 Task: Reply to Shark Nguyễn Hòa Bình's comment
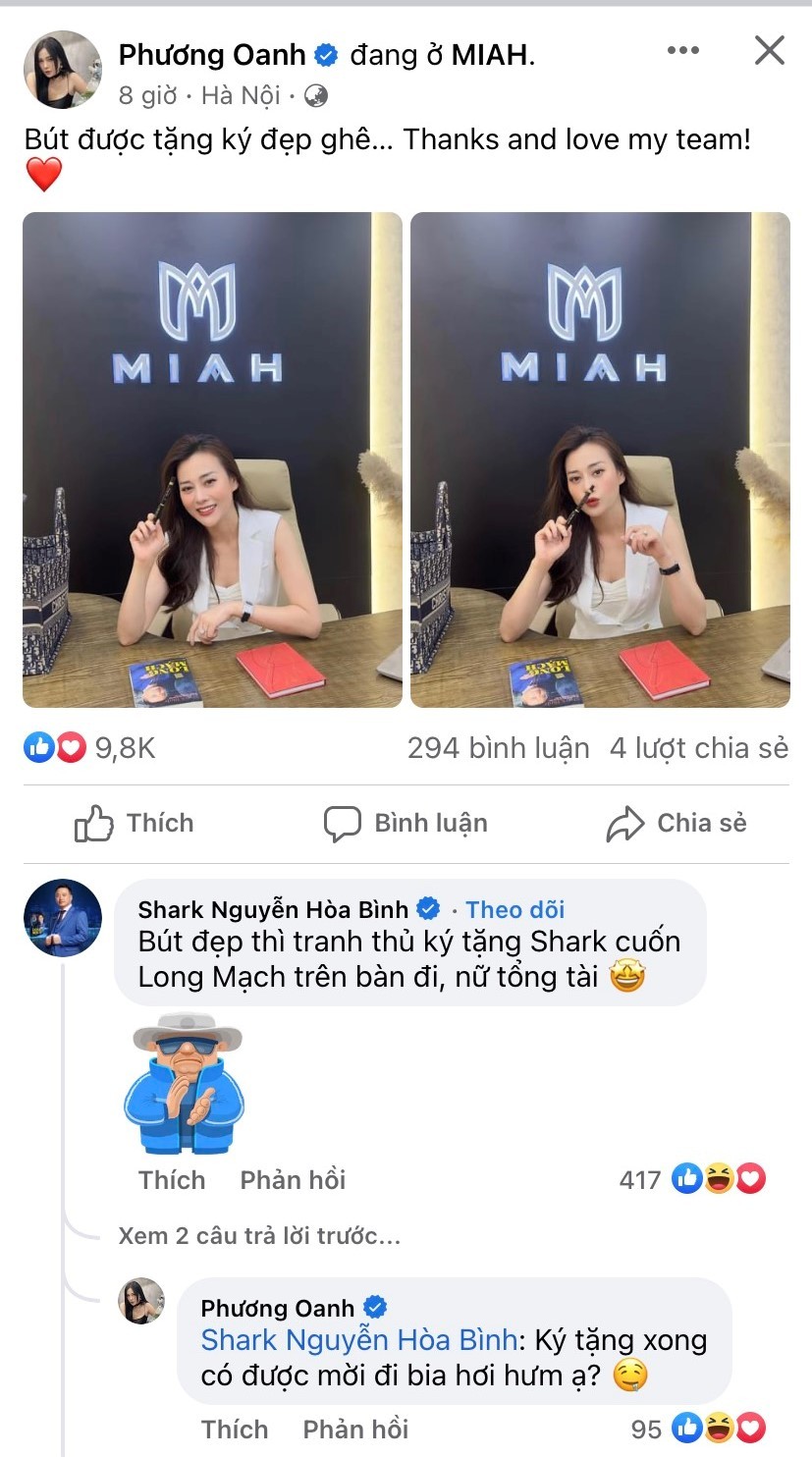293,1179
